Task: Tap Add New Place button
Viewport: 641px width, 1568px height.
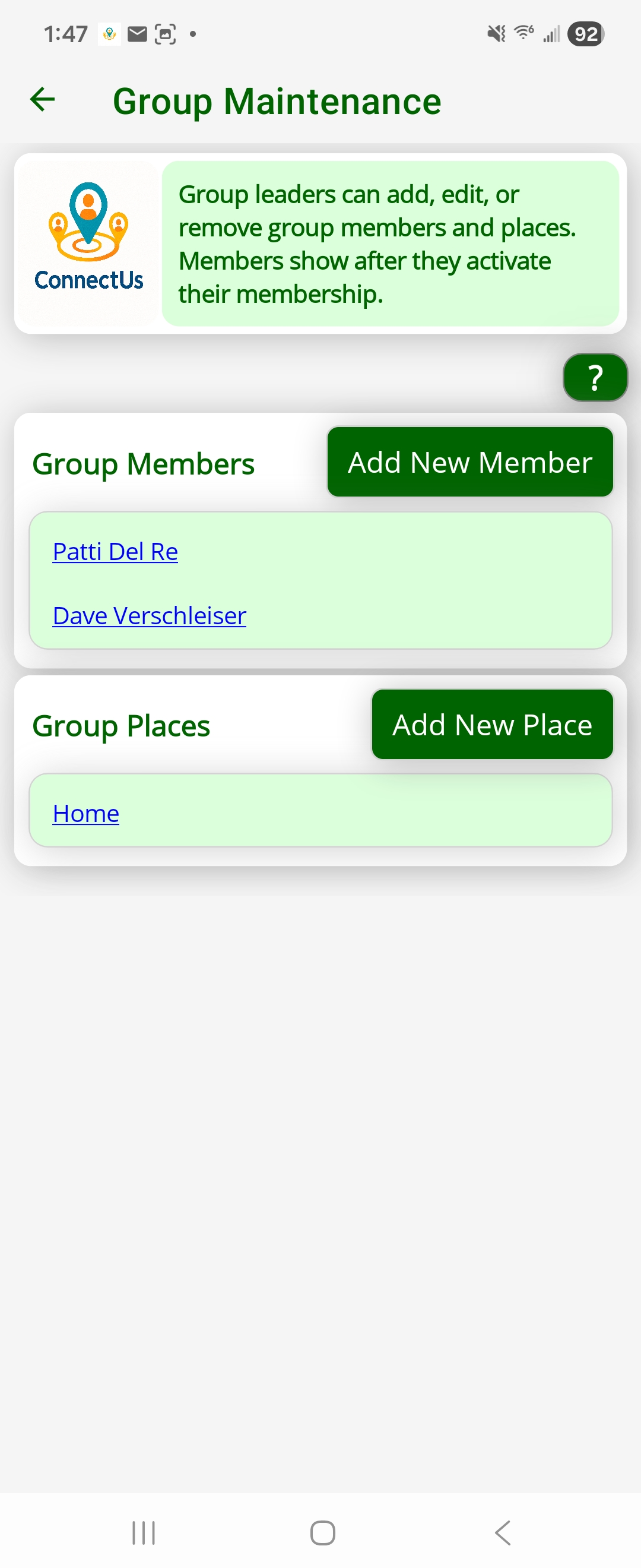Action: point(491,725)
